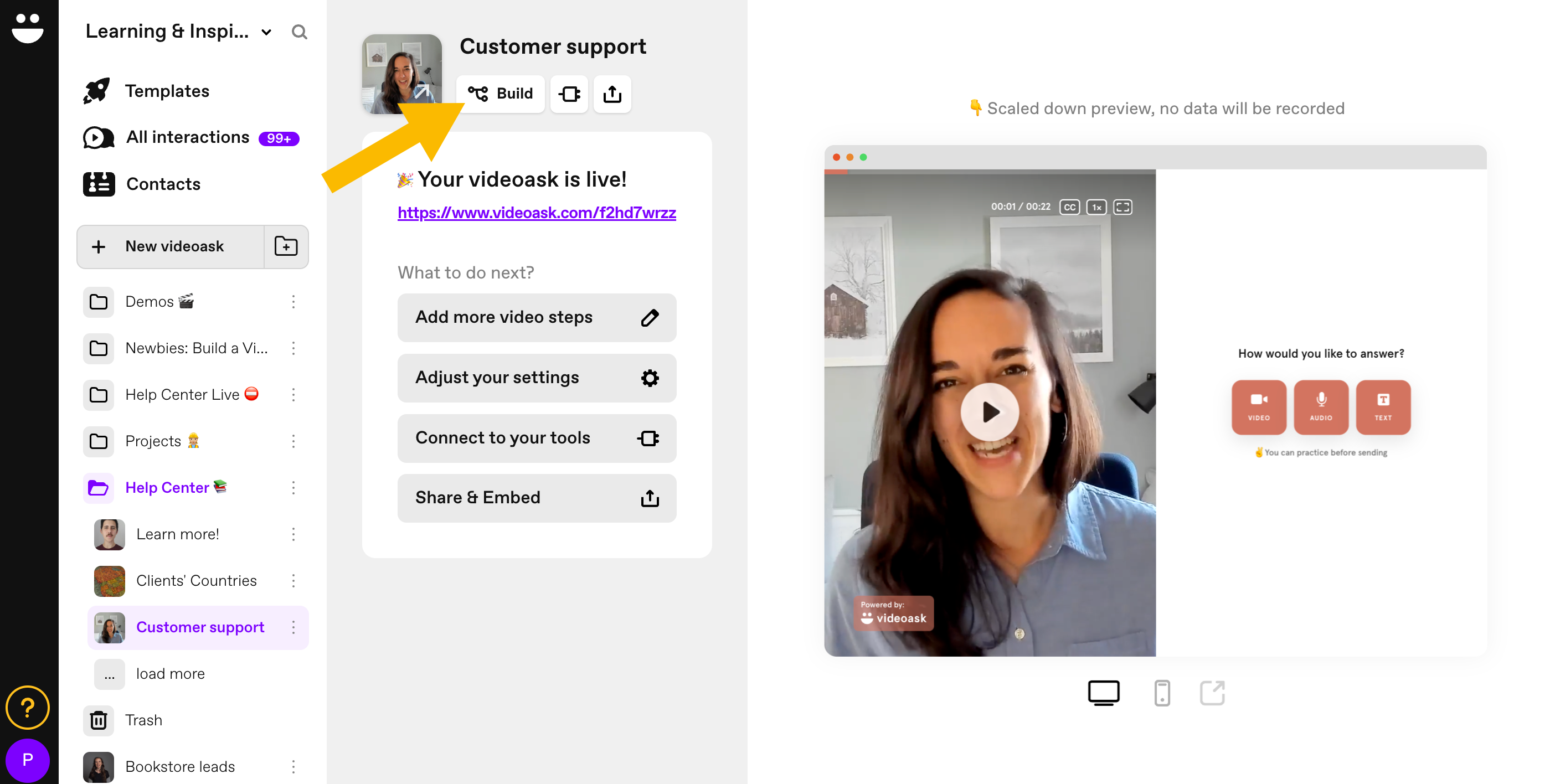1555x784 pixels.
Task: Open the Build editor
Action: pos(501,94)
